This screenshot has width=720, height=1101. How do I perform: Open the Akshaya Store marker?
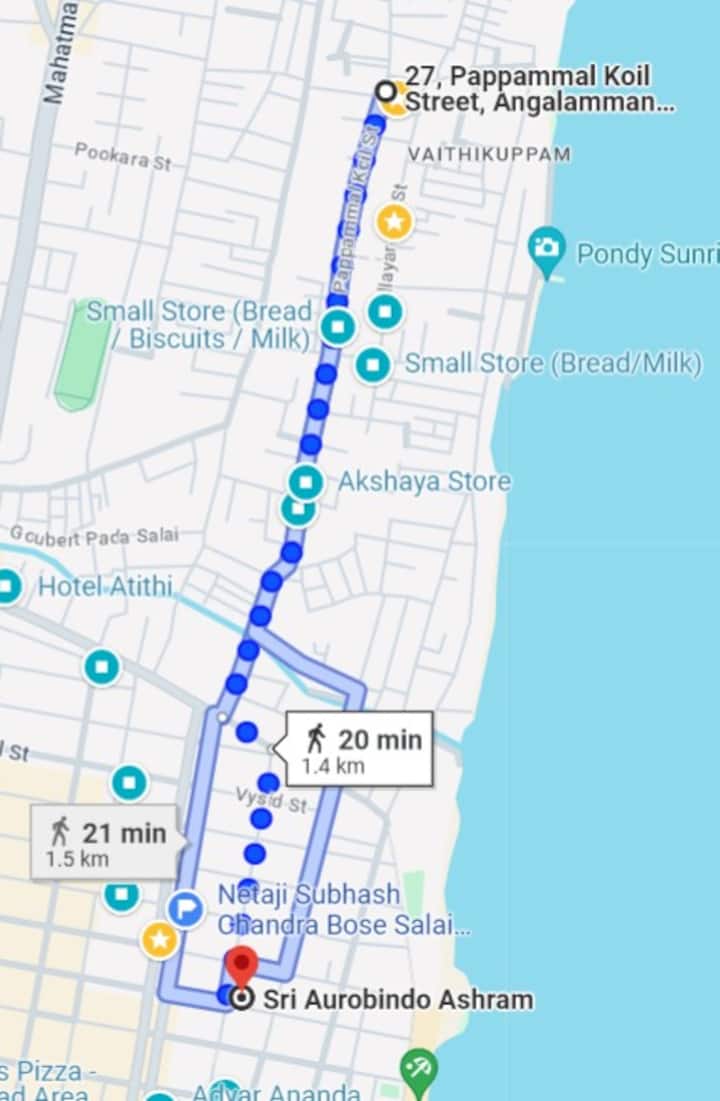[x=306, y=483]
